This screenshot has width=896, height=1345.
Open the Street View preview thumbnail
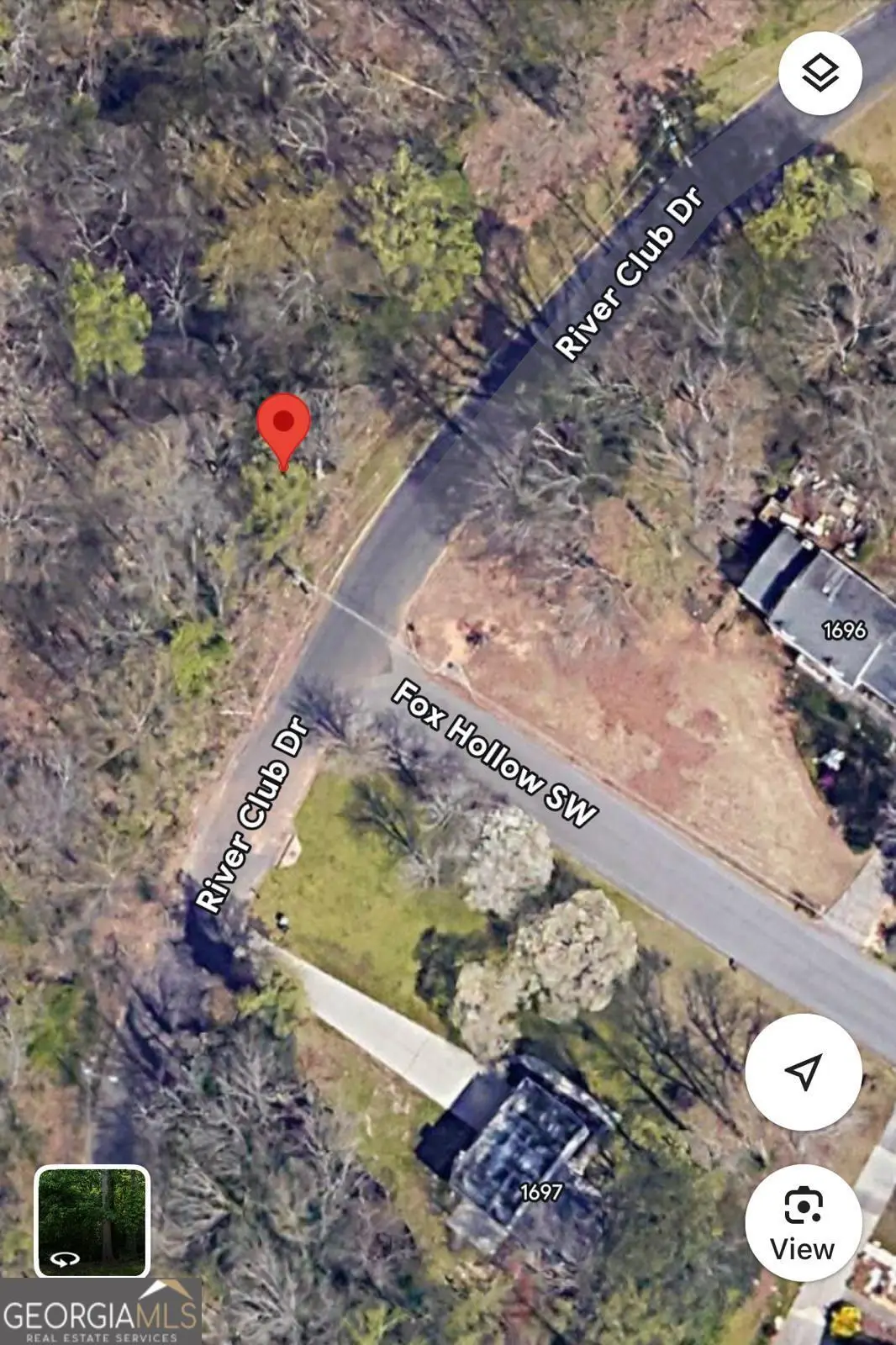92,1221
